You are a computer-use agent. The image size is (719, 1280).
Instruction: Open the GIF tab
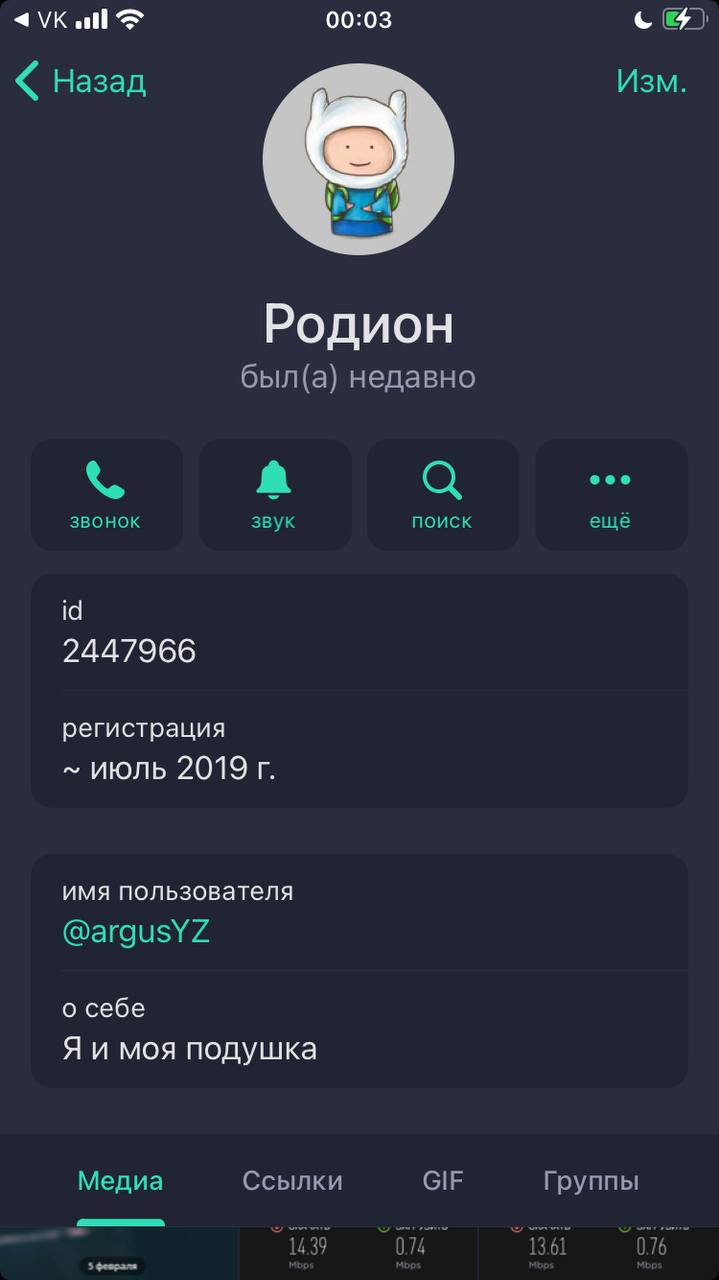[442, 1181]
